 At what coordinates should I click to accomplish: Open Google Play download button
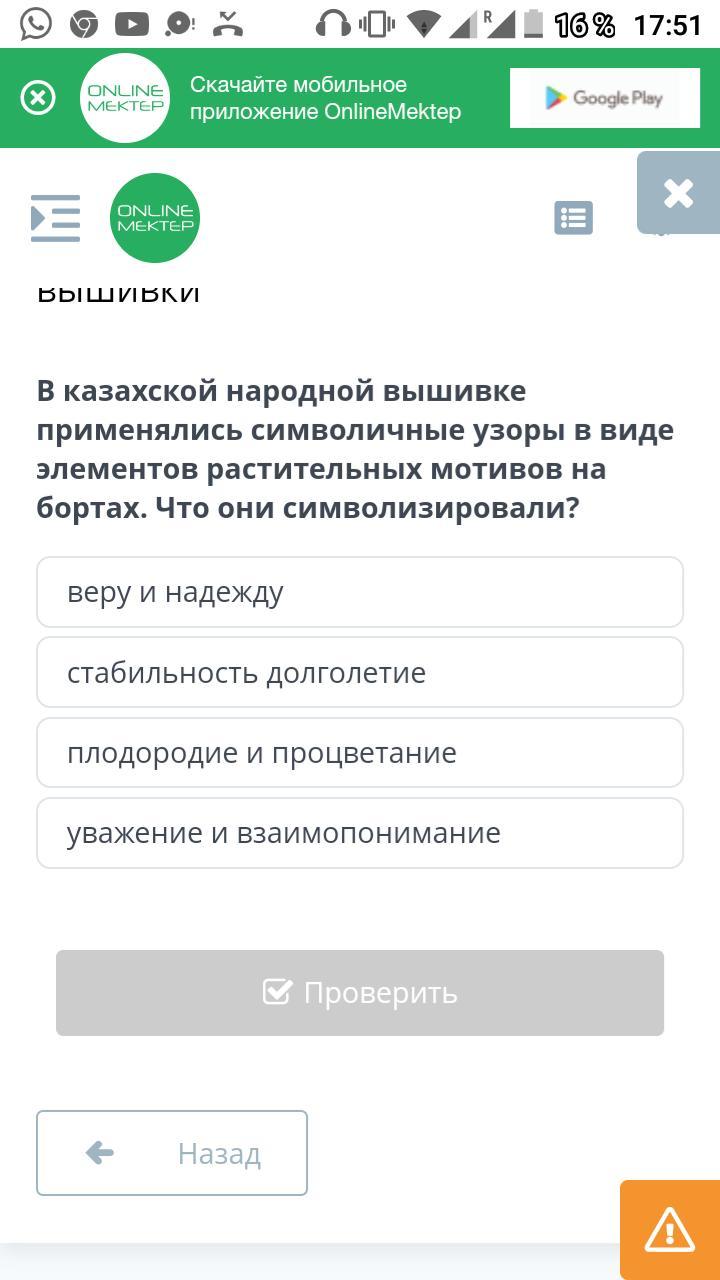[604, 98]
